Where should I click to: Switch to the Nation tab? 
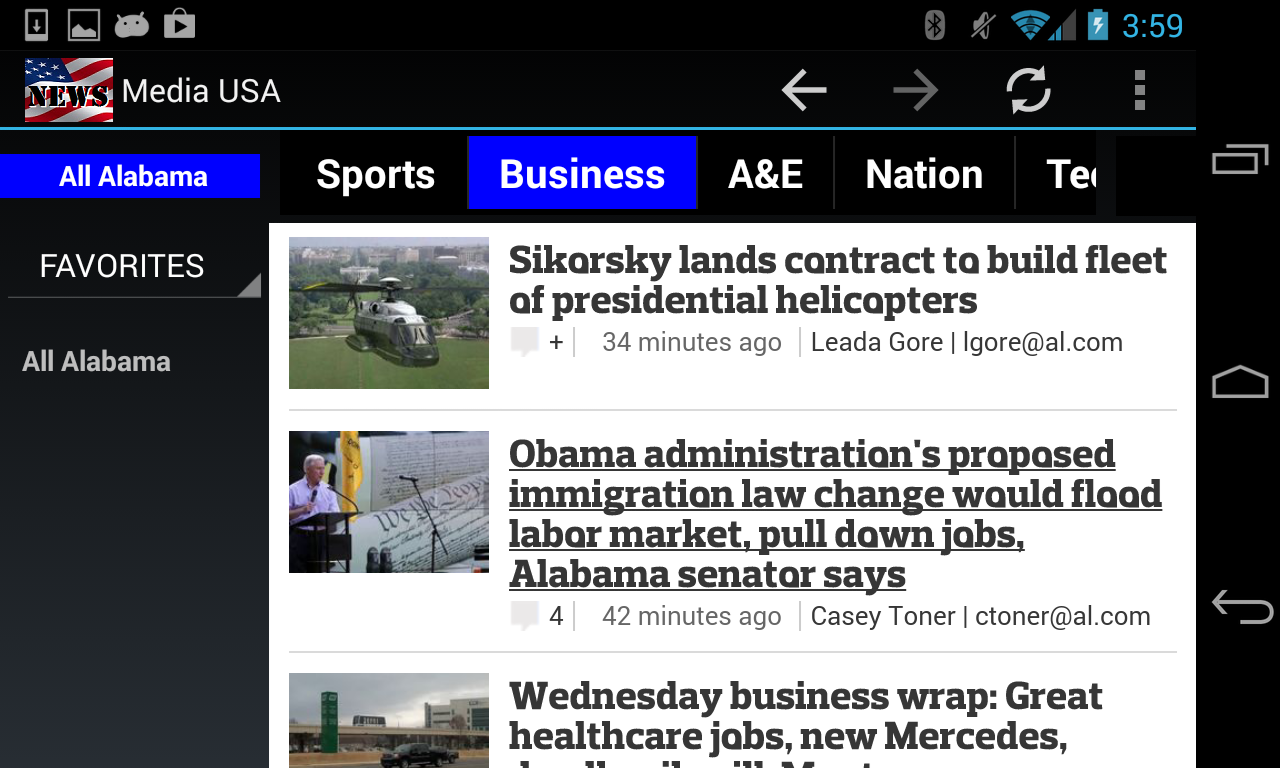point(924,175)
